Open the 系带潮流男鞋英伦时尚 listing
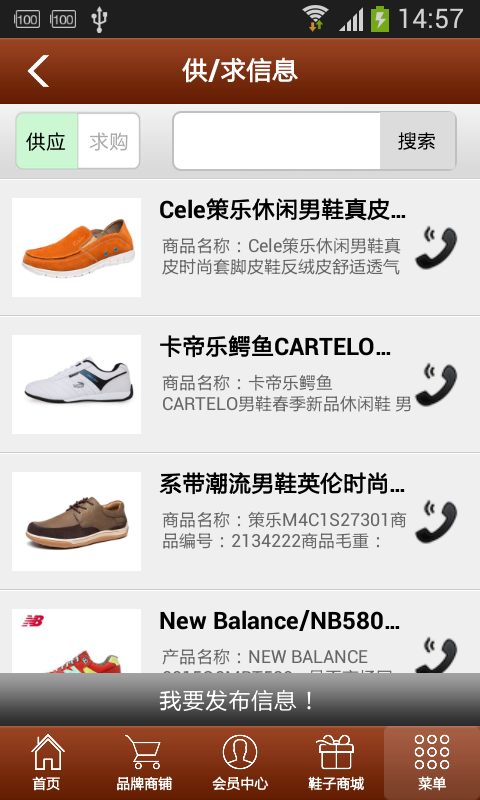Viewport: 480px width, 800px height. (x=240, y=521)
